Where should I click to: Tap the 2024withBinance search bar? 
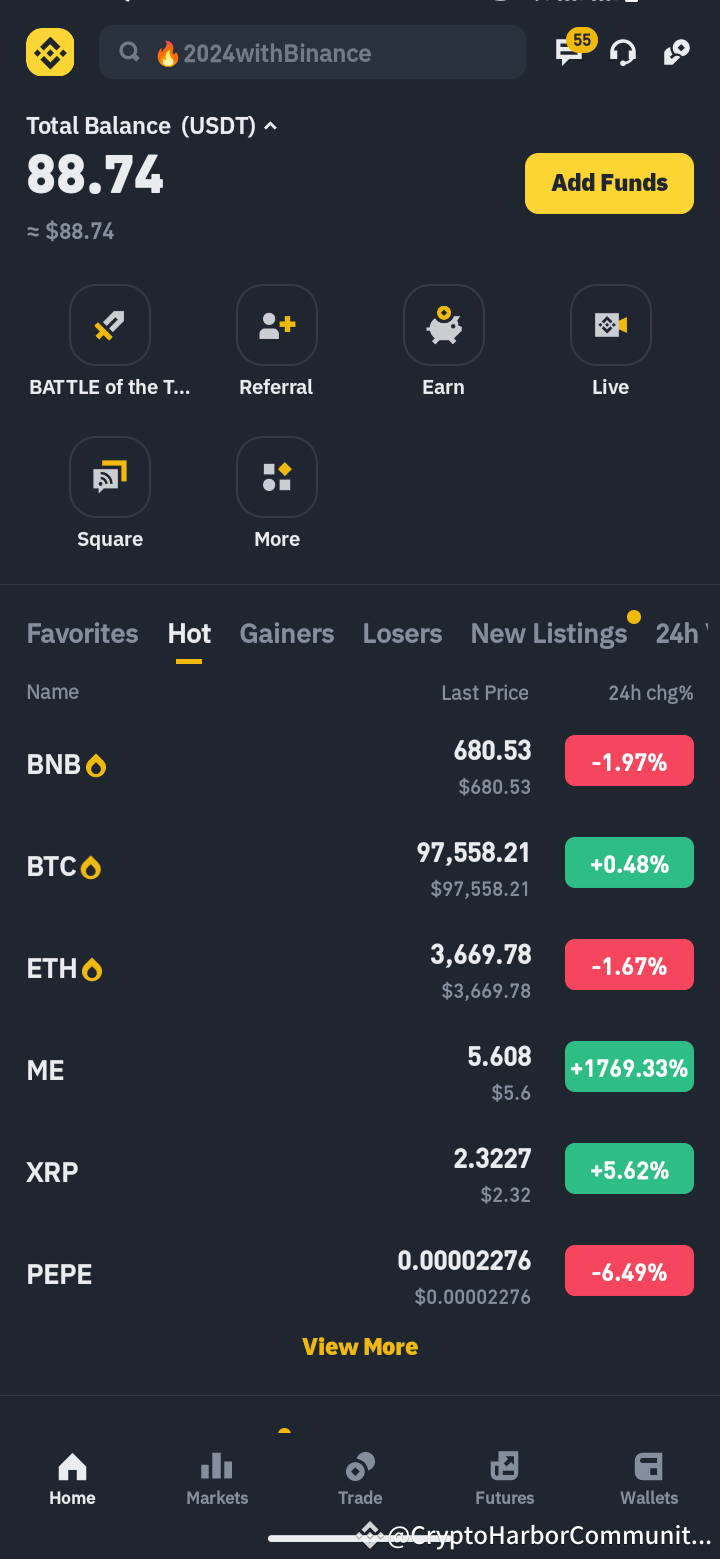(312, 52)
